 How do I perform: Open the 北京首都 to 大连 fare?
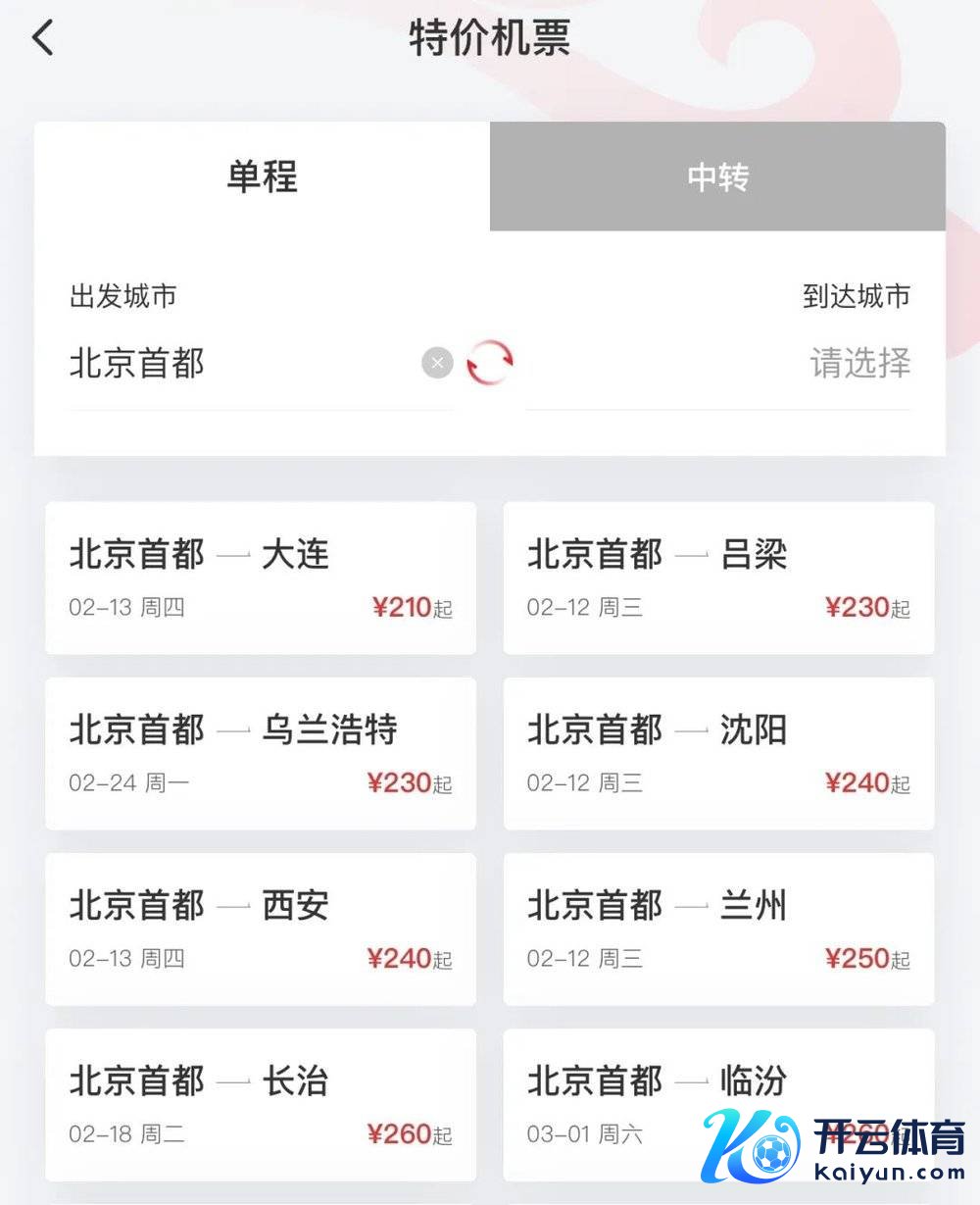(x=261, y=577)
